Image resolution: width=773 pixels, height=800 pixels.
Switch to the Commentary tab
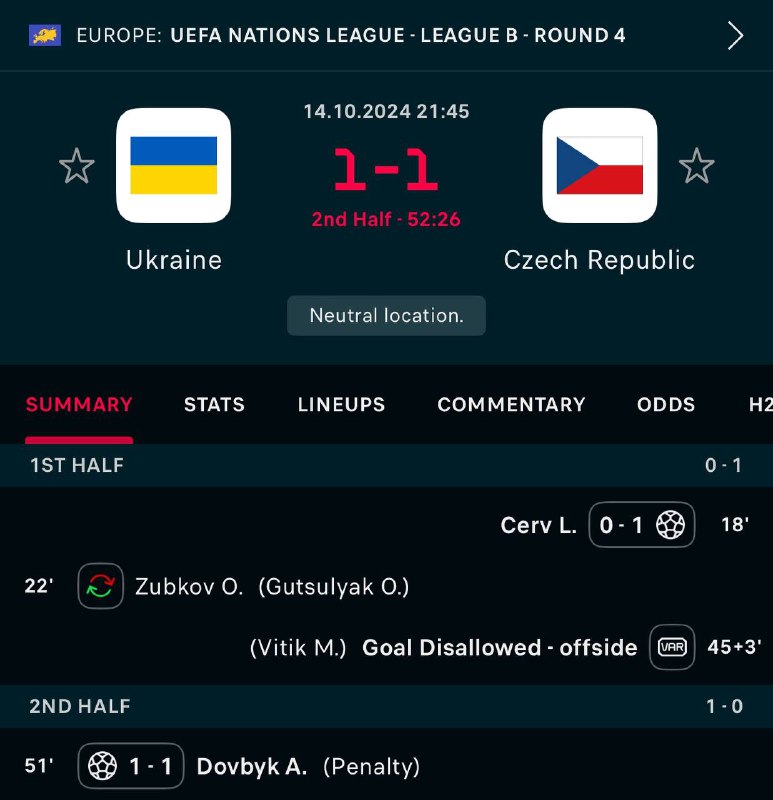click(511, 405)
